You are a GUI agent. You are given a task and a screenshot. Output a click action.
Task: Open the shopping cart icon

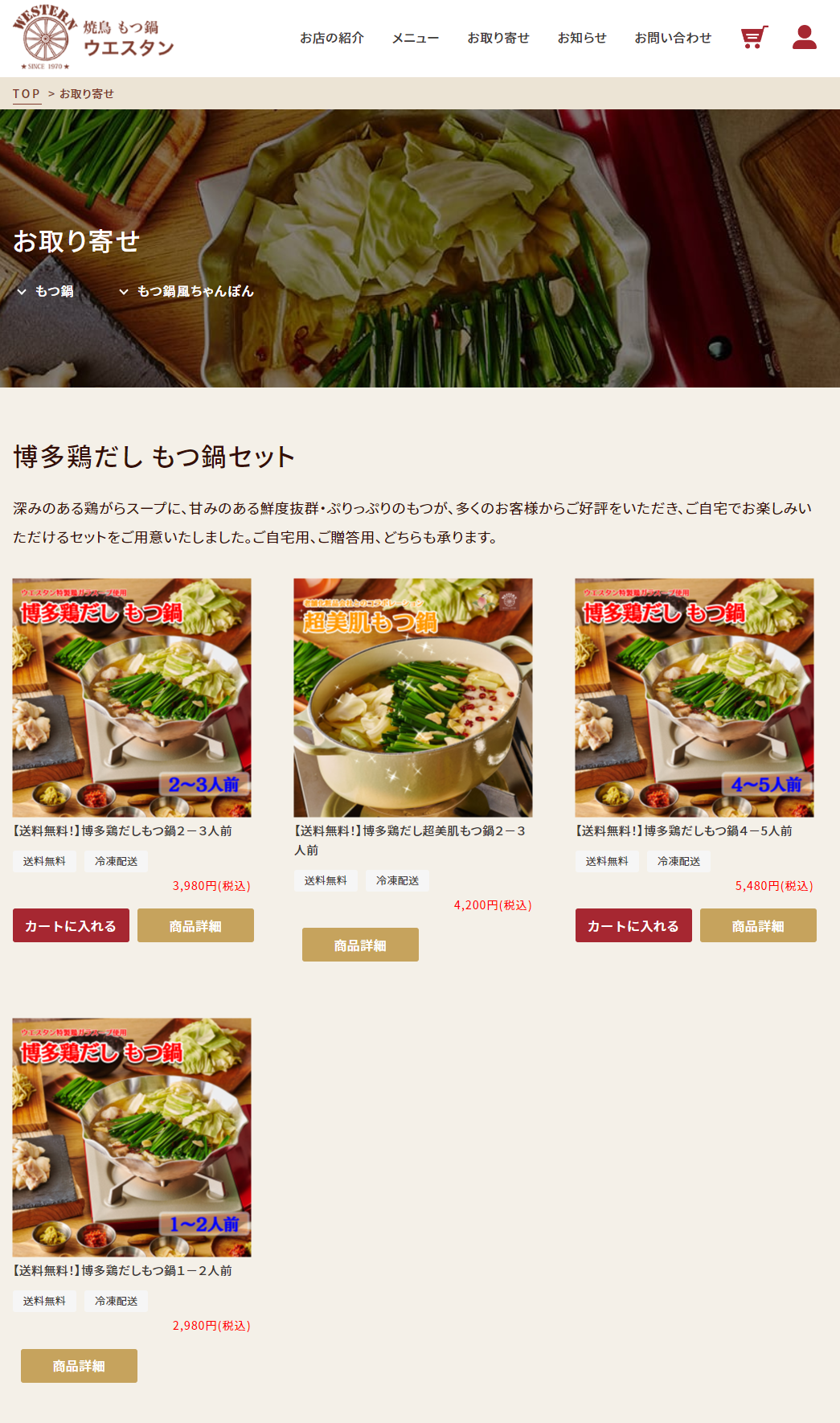(753, 38)
